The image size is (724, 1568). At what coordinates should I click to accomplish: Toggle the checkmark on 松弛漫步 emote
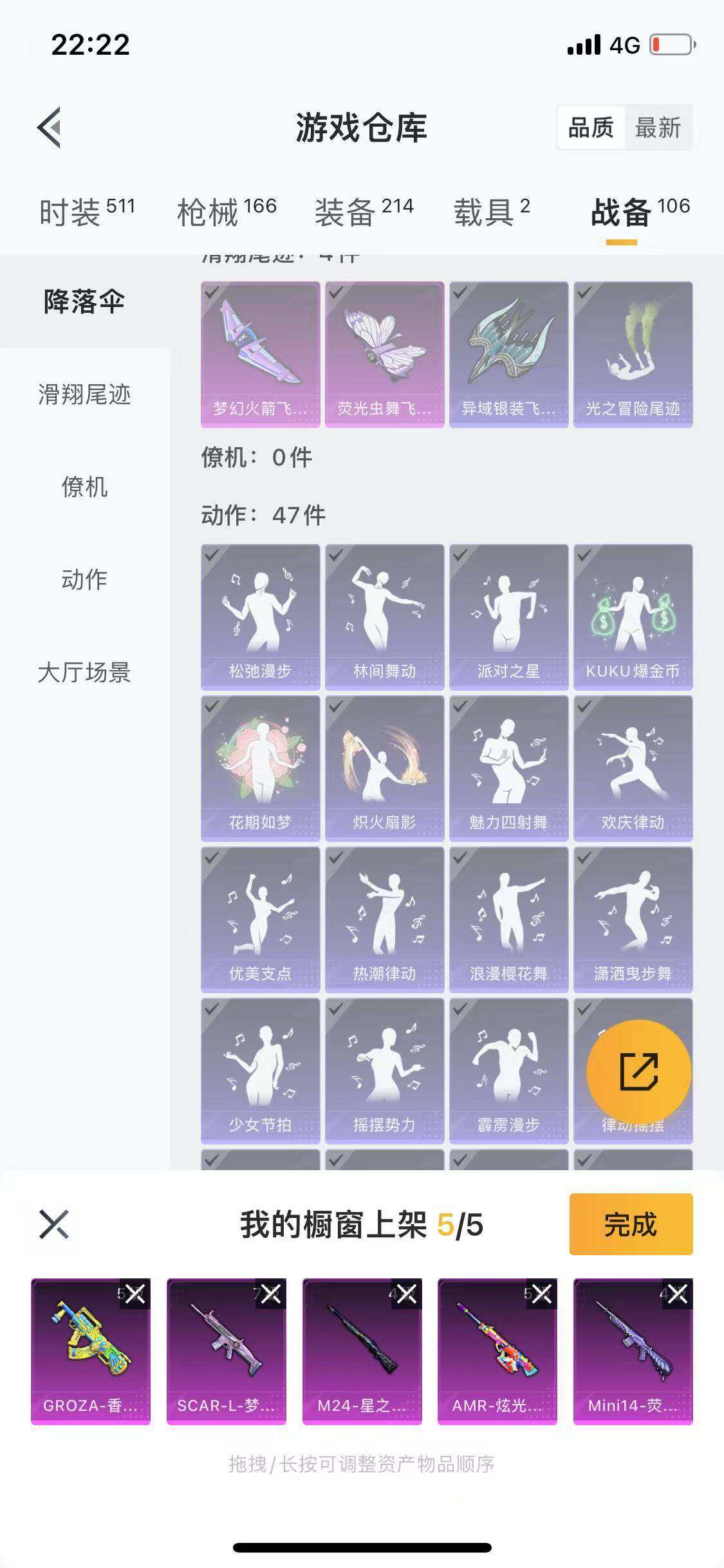(x=212, y=557)
